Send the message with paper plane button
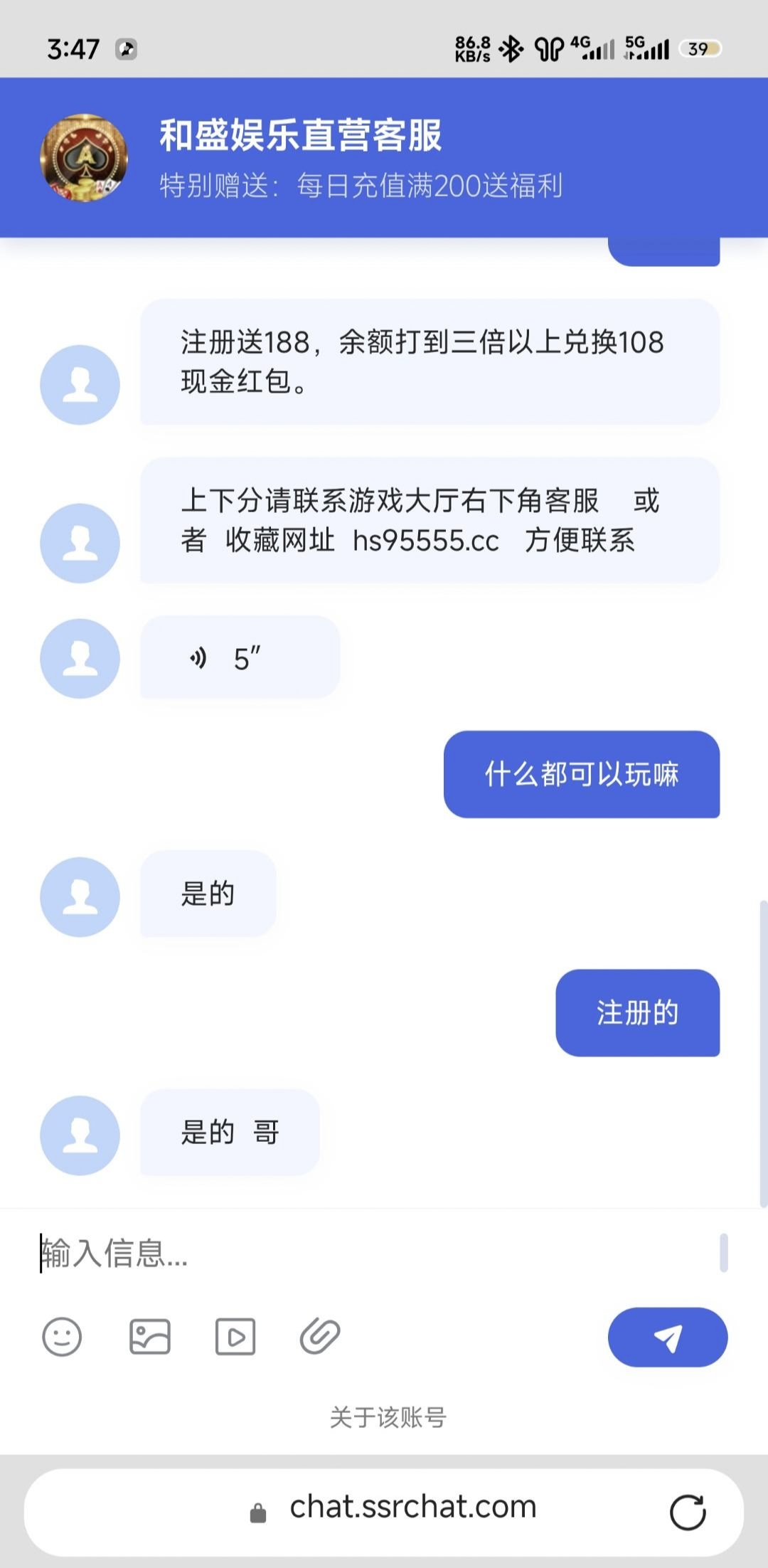 coord(668,1337)
